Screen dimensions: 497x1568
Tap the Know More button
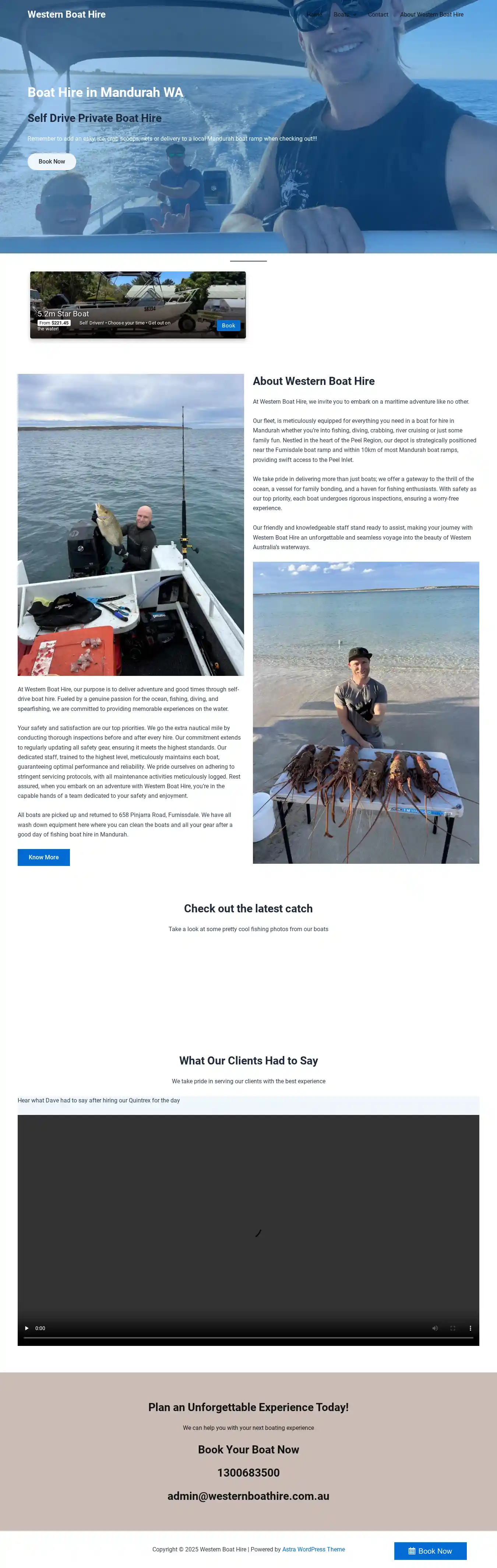tap(44, 857)
